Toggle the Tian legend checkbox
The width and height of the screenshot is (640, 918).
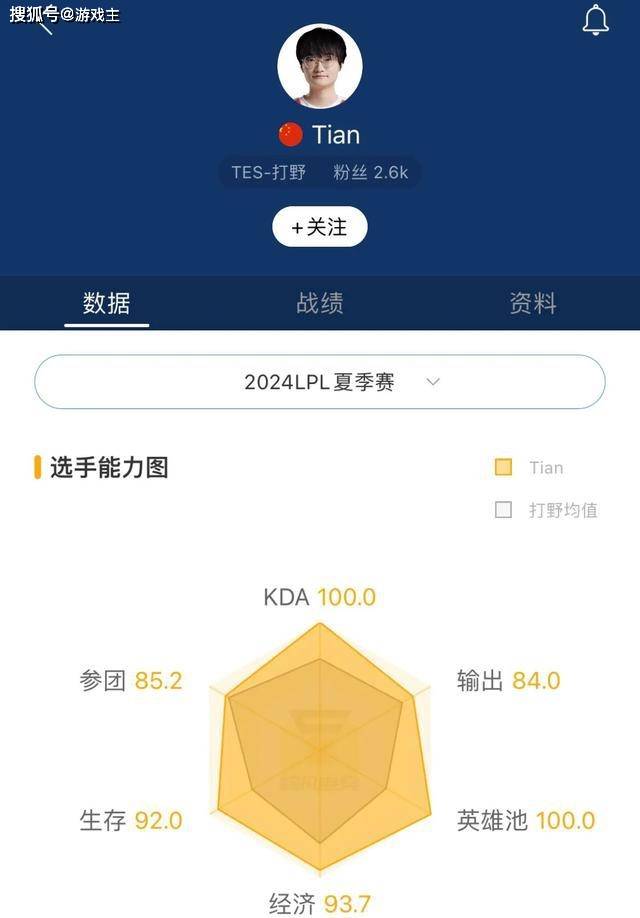click(x=504, y=467)
